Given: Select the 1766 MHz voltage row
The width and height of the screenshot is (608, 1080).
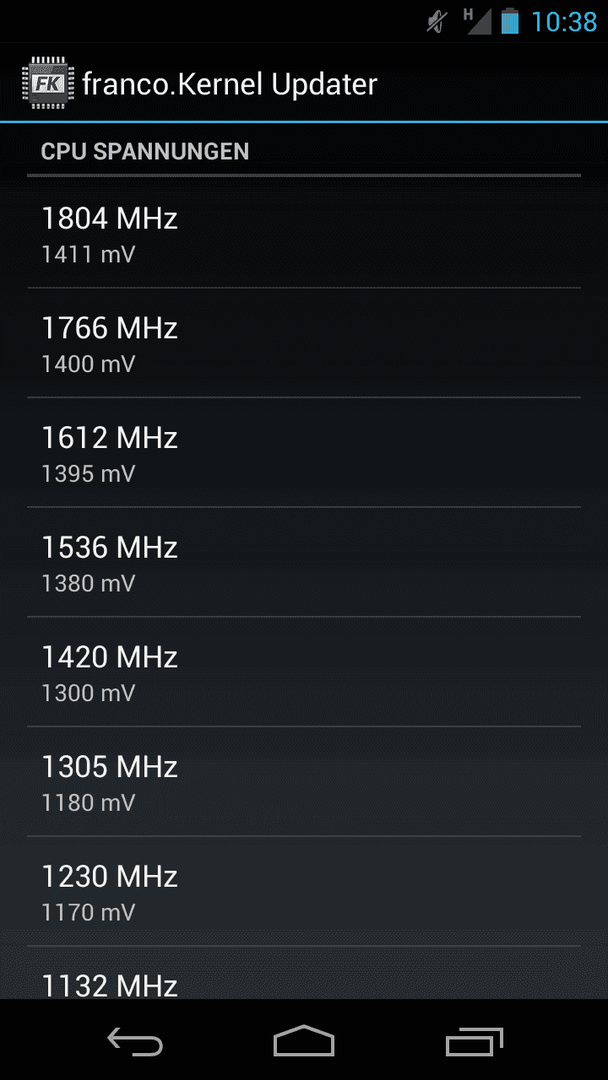Looking at the screenshot, I should pos(304,343).
